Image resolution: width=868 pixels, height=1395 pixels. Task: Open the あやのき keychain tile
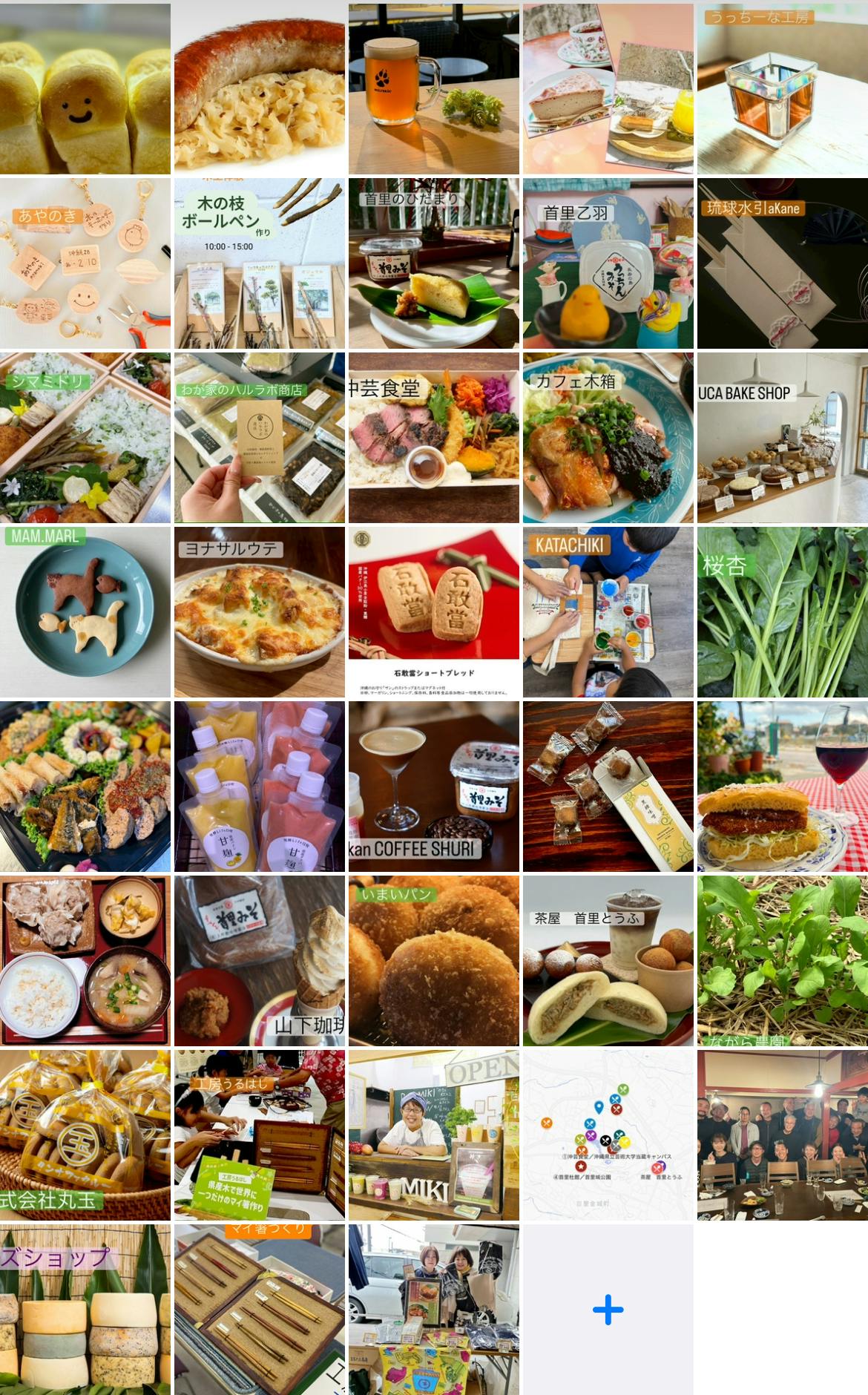click(x=85, y=263)
